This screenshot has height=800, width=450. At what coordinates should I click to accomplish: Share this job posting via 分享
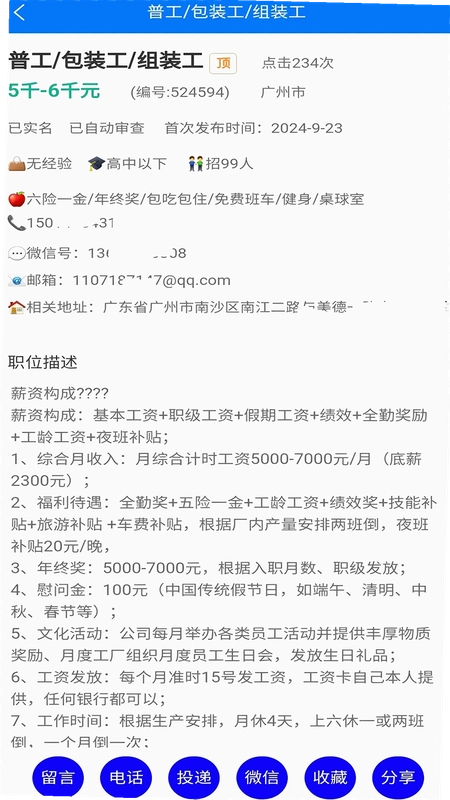pyautogui.click(x=398, y=778)
